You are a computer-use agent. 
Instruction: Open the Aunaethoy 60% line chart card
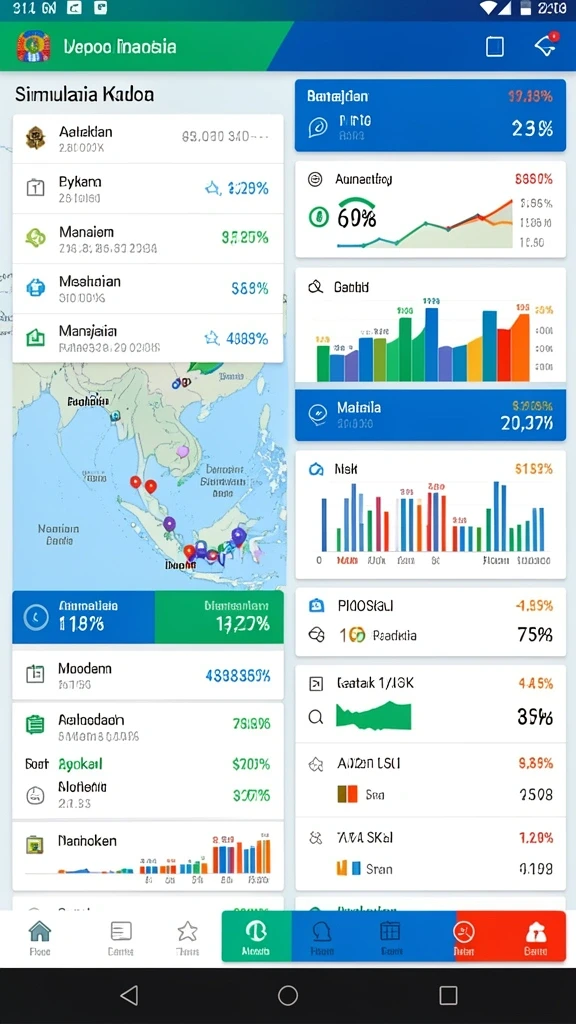430,210
